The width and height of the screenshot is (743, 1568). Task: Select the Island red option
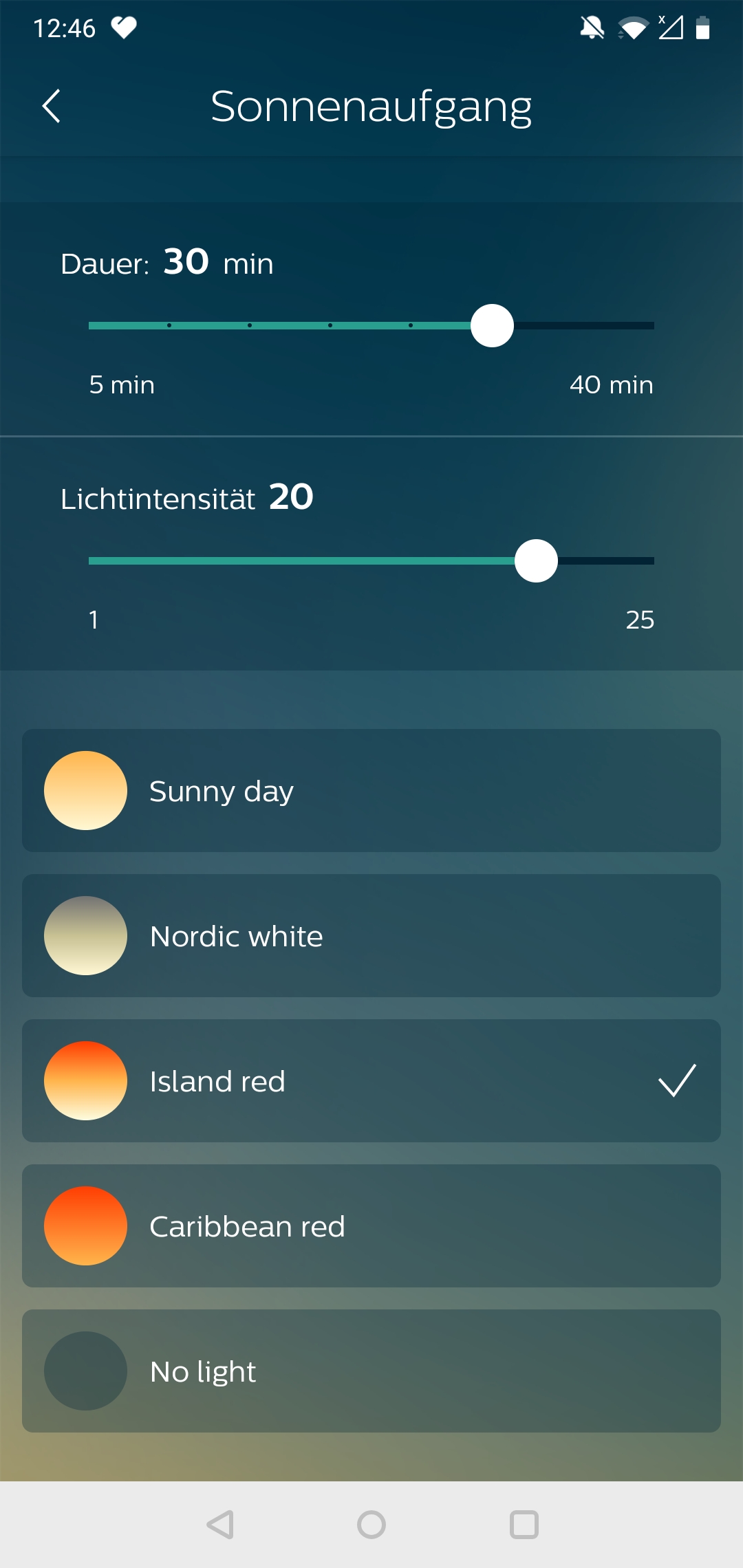pos(371,1081)
